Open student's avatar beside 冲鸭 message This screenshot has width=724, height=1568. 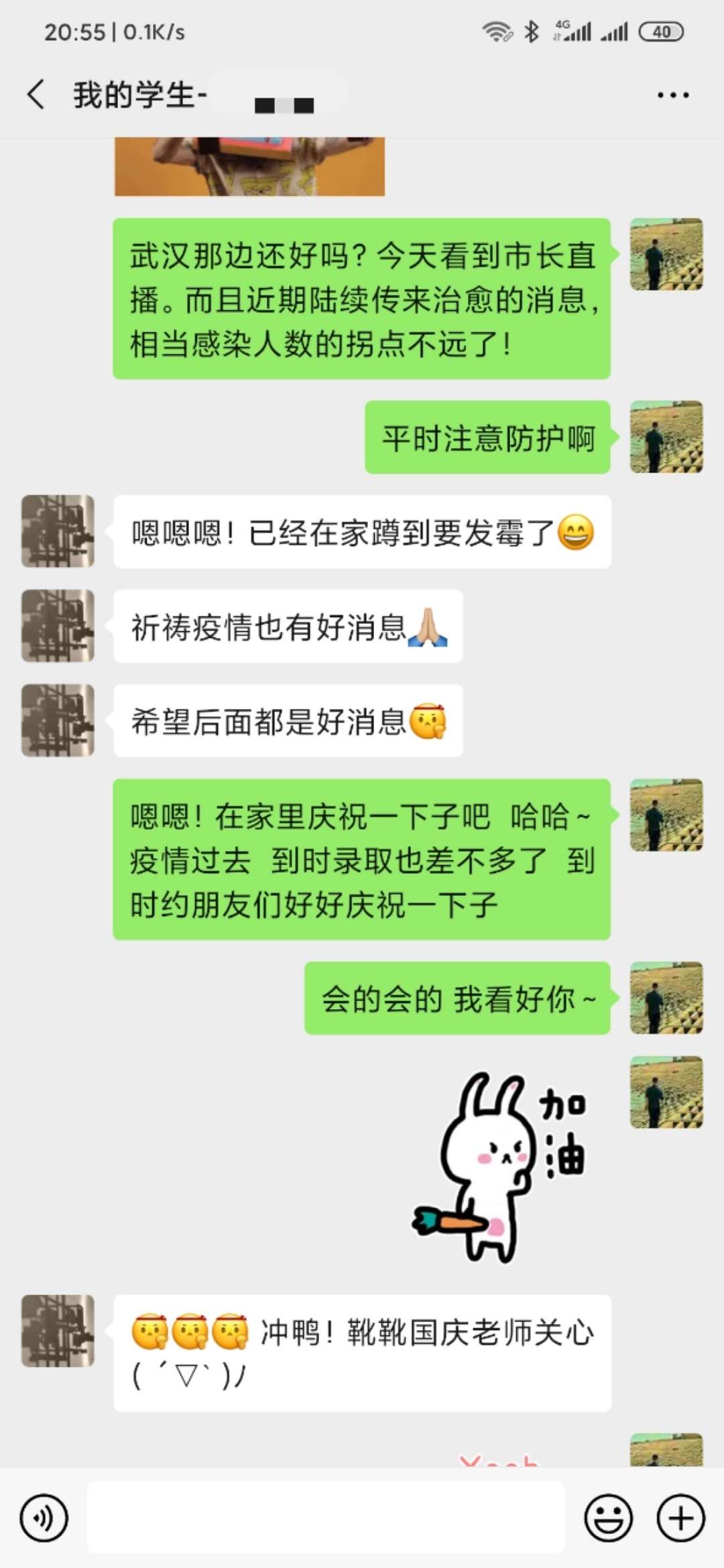point(58,1331)
